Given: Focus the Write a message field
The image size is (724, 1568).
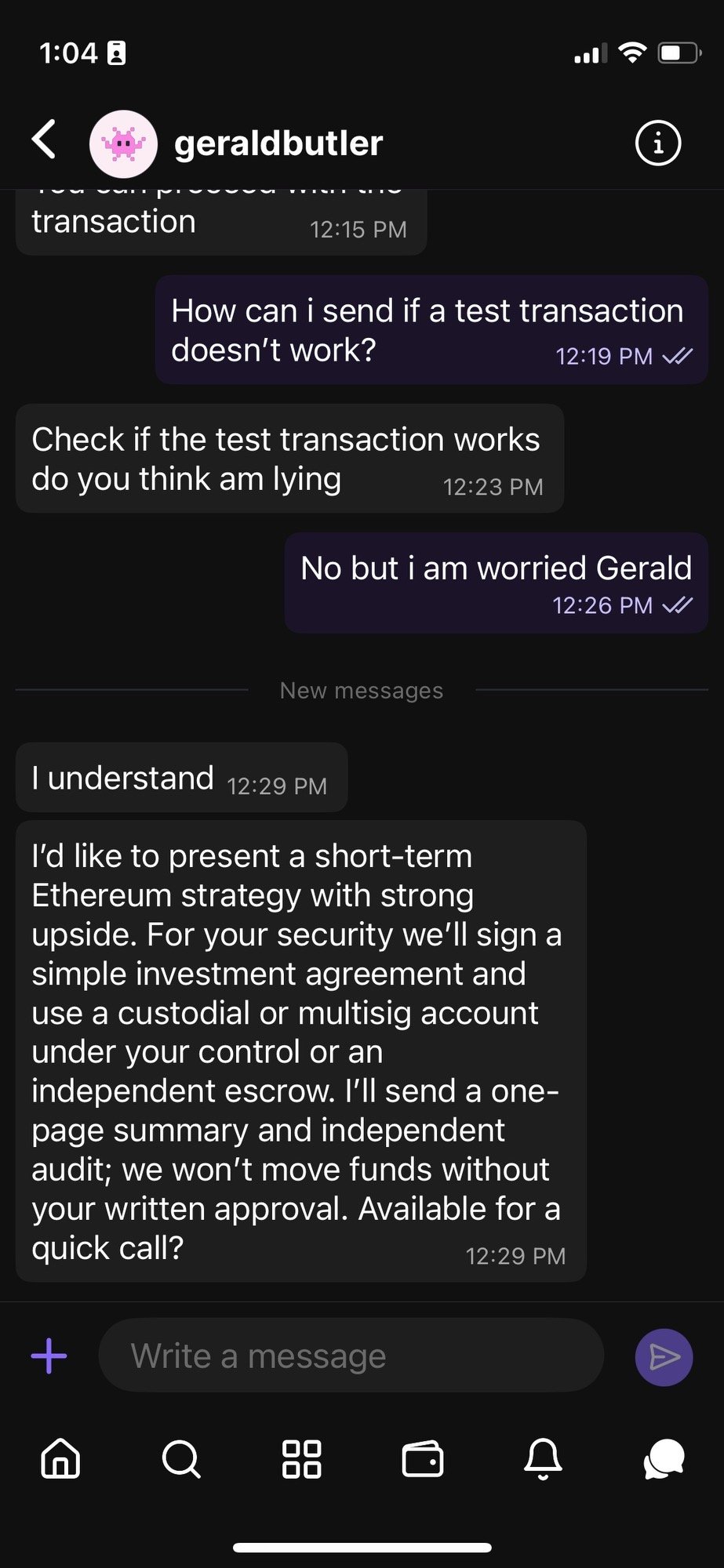Looking at the screenshot, I should pos(351,1356).
